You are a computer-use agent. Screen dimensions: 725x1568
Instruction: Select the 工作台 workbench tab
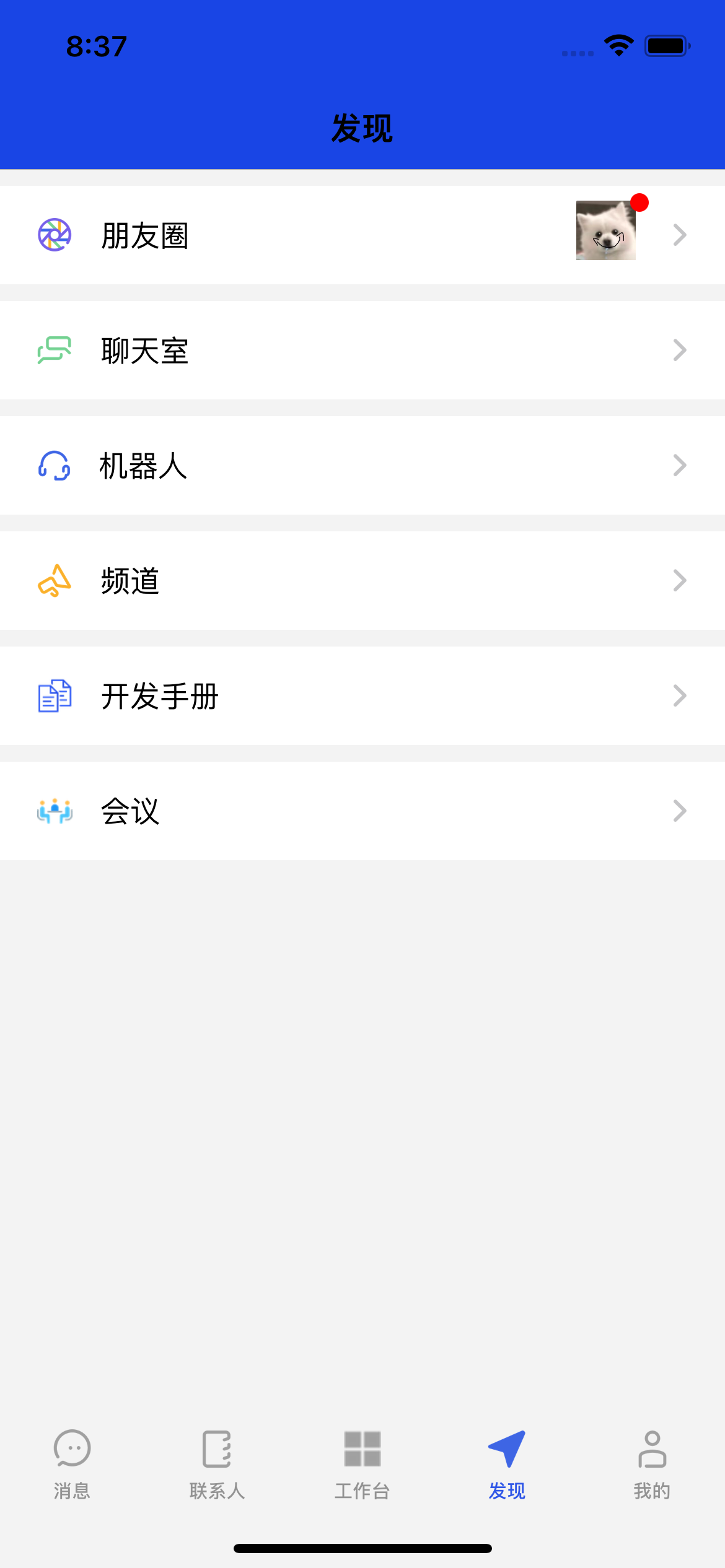pyautogui.click(x=362, y=1464)
